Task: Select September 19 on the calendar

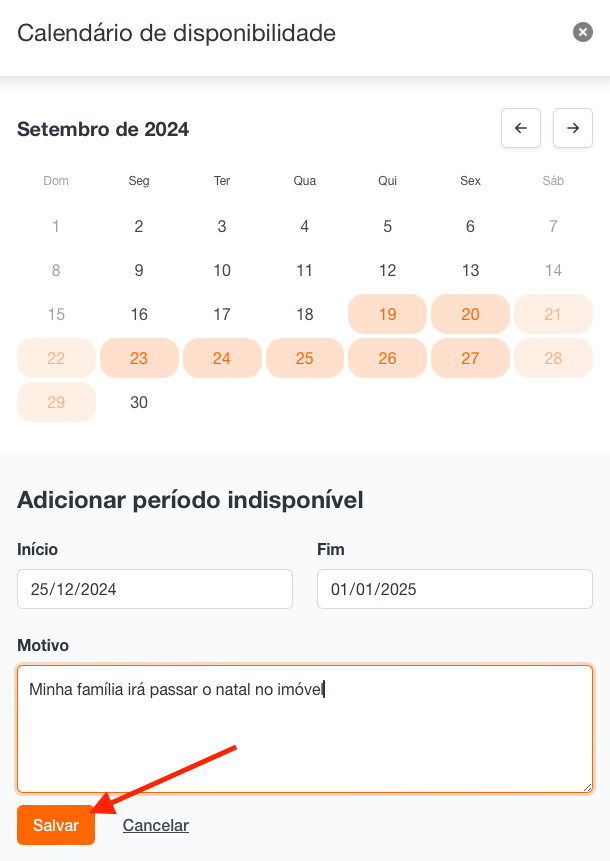Action: [x=388, y=314]
